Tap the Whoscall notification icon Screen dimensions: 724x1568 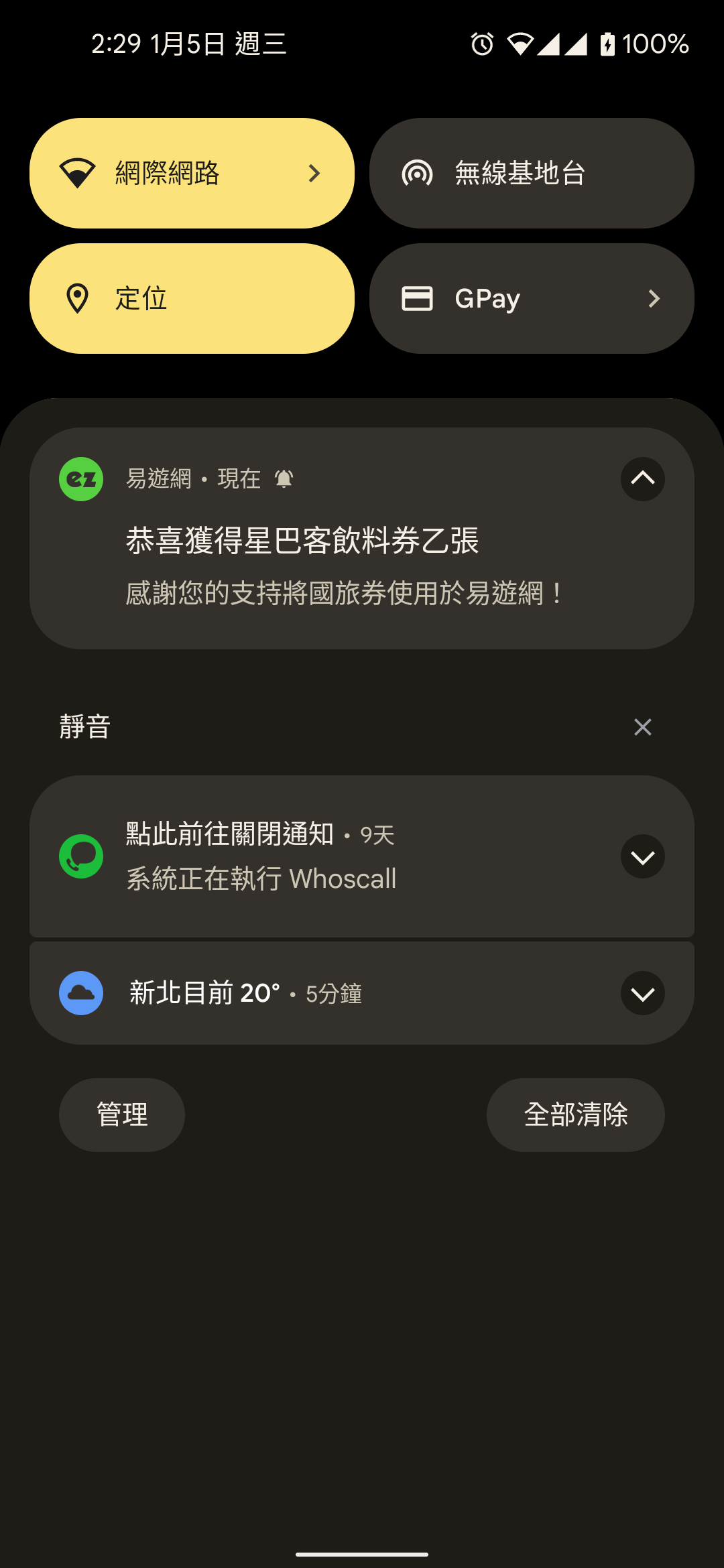point(80,856)
